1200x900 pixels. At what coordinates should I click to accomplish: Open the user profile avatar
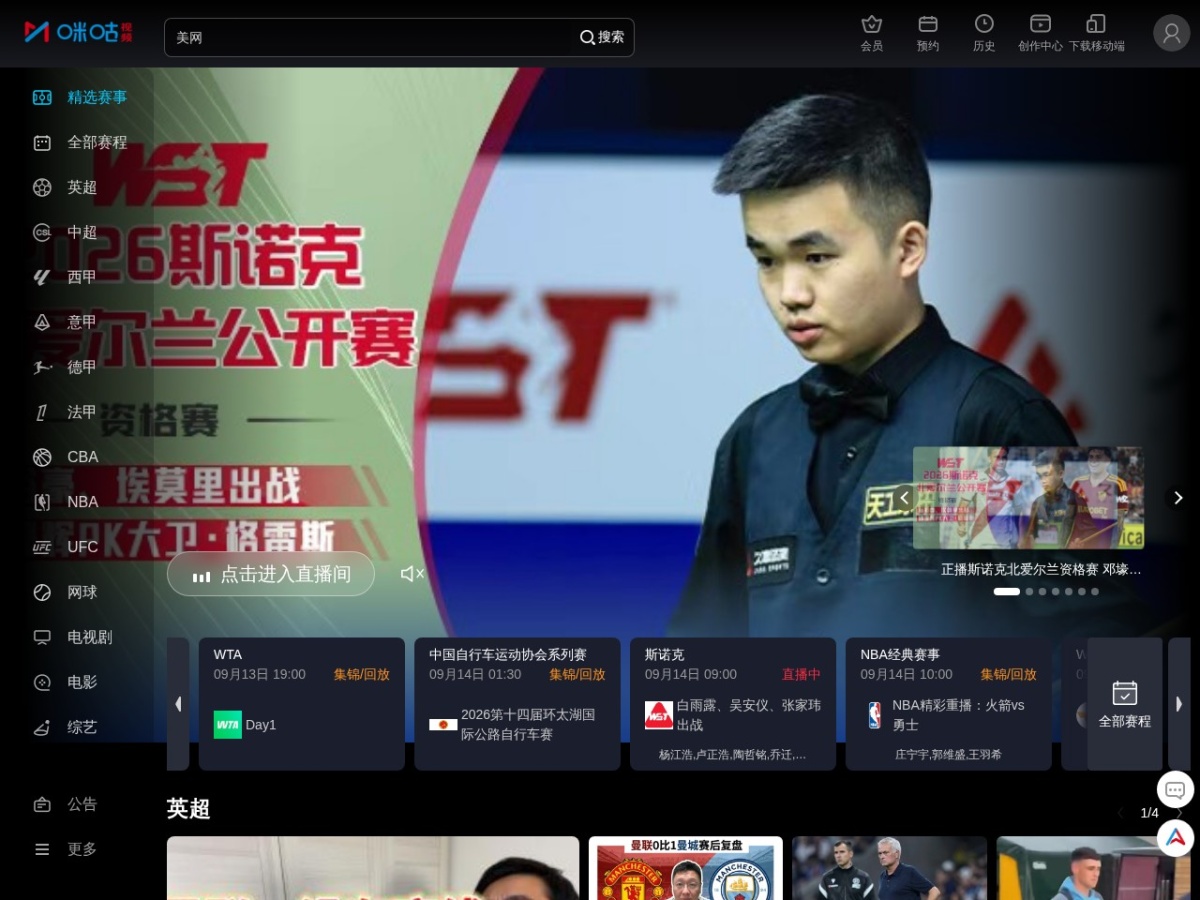[x=1171, y=33]
